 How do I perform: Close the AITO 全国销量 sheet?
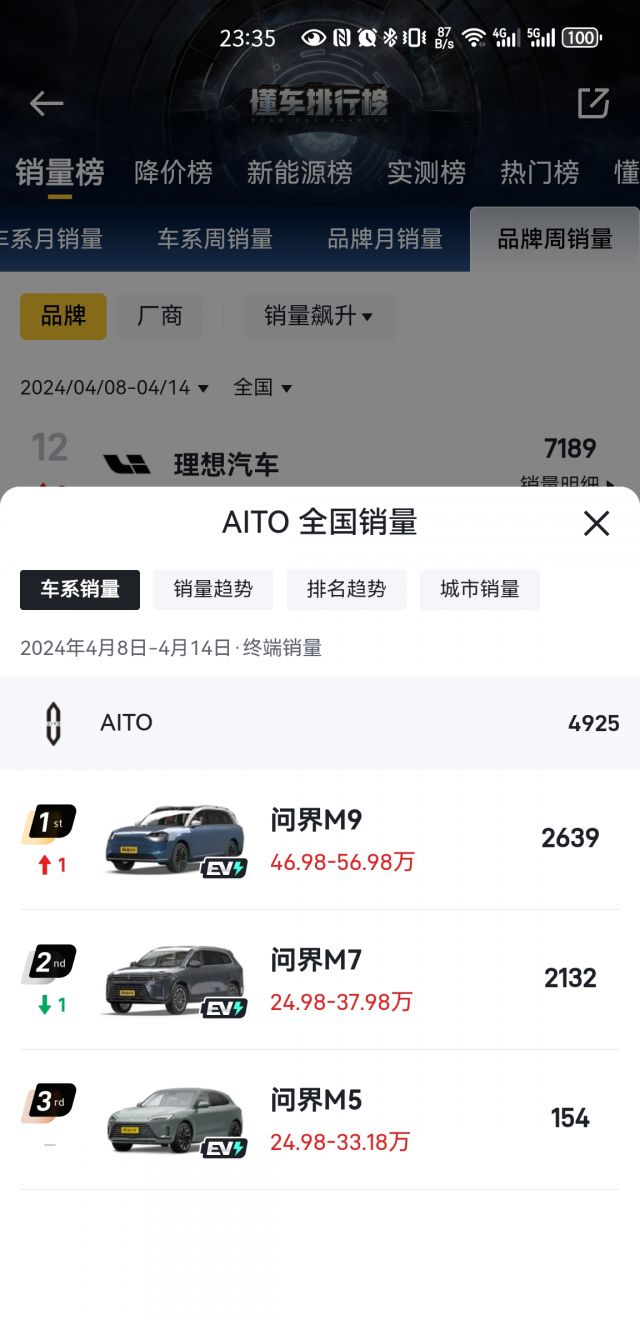pos(596,523)
